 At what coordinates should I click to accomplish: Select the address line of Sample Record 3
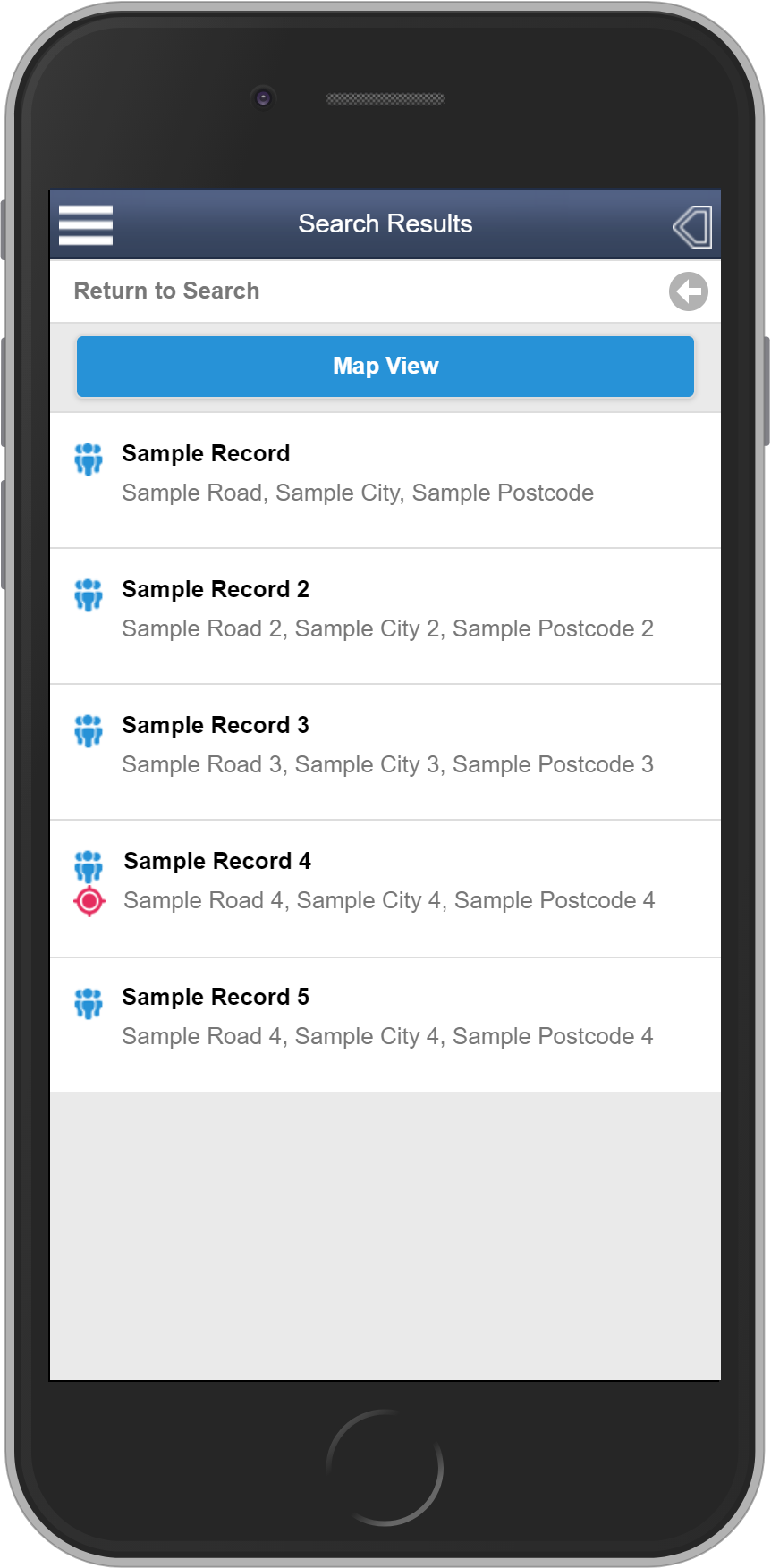[387, 764]
